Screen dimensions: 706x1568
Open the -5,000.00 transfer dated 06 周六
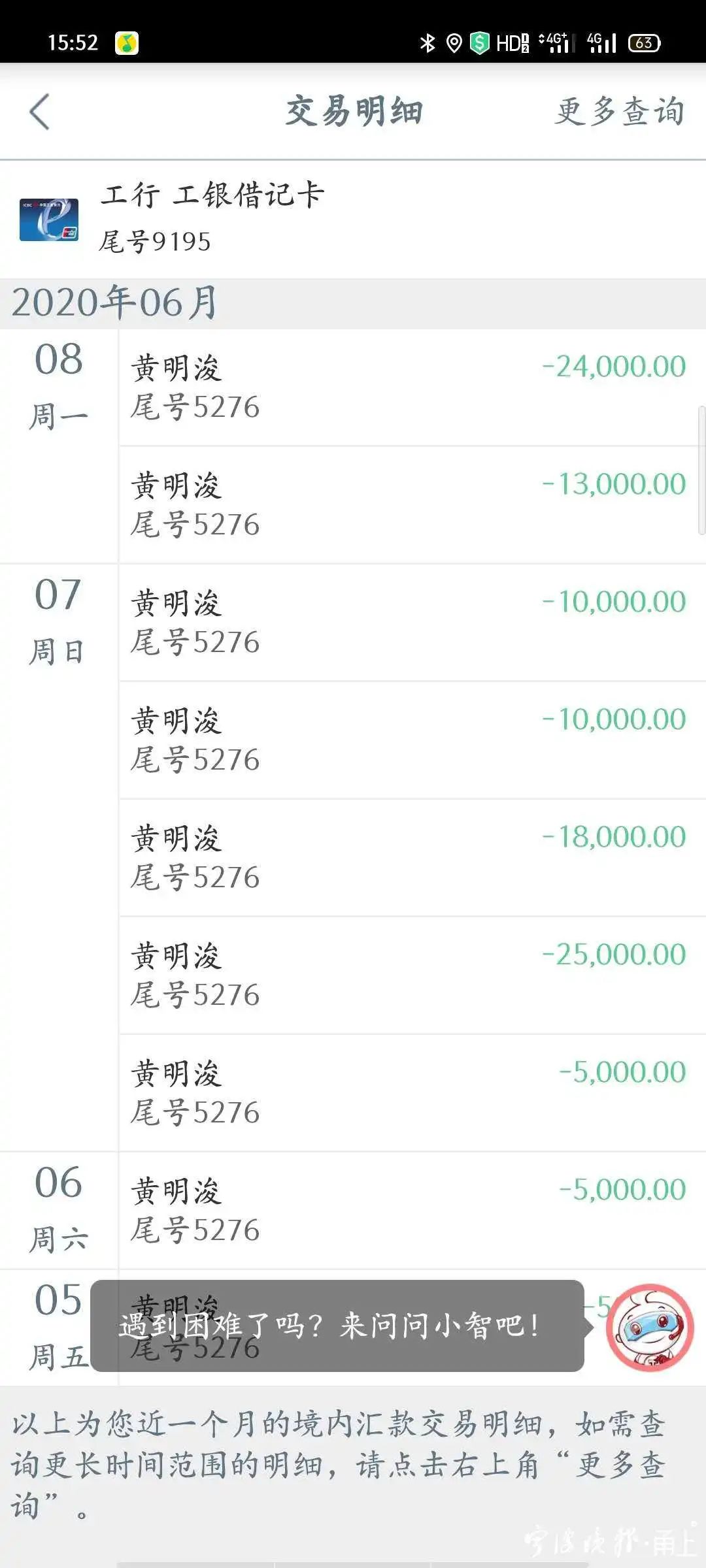[x=412, y=1211]
